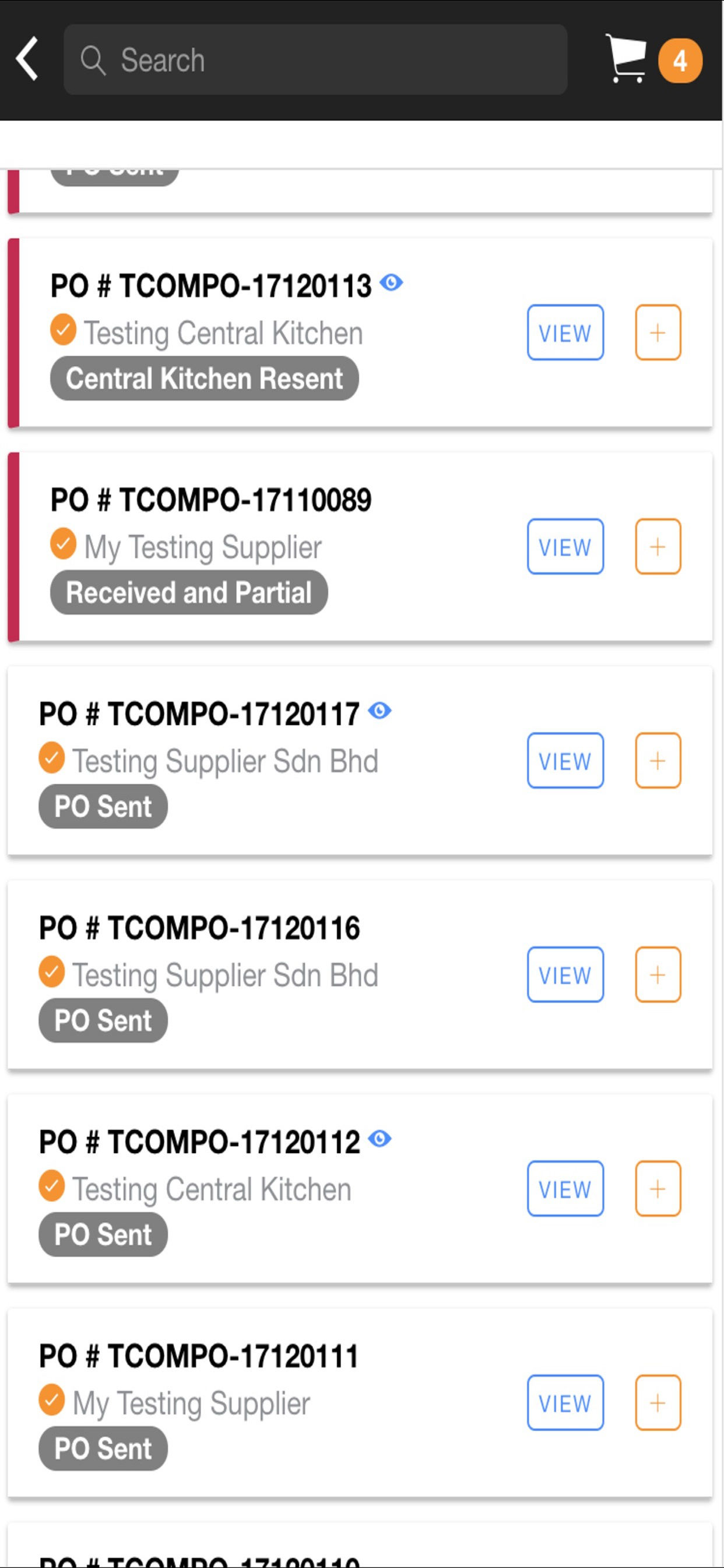Tap plus button for PO TCOMPO-17110089

[658, 547]
